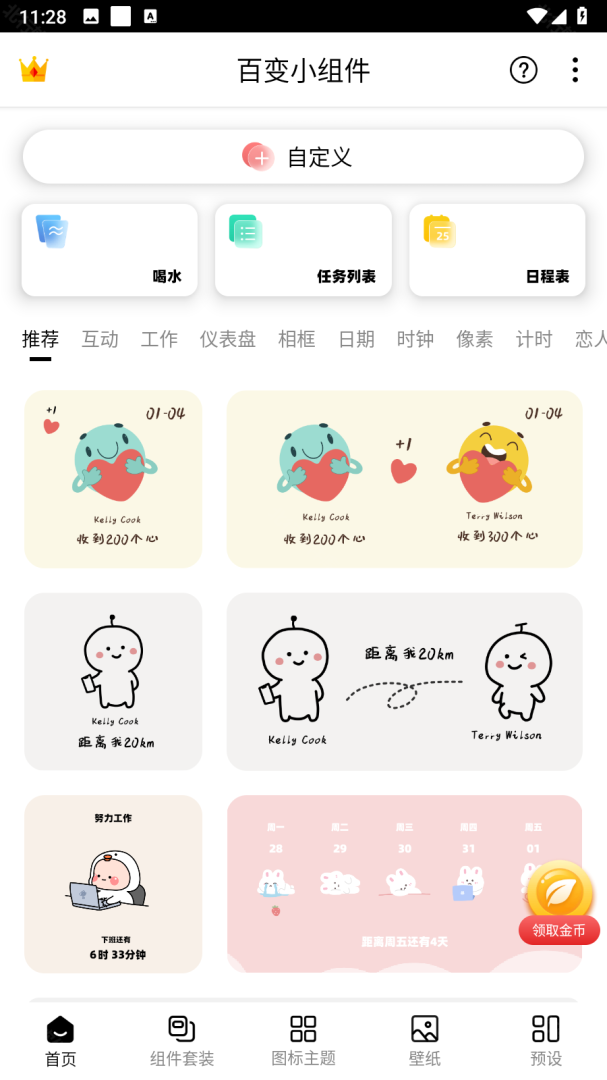Select the 日期 category tab

pyautogui.click(x=356, y=339)
